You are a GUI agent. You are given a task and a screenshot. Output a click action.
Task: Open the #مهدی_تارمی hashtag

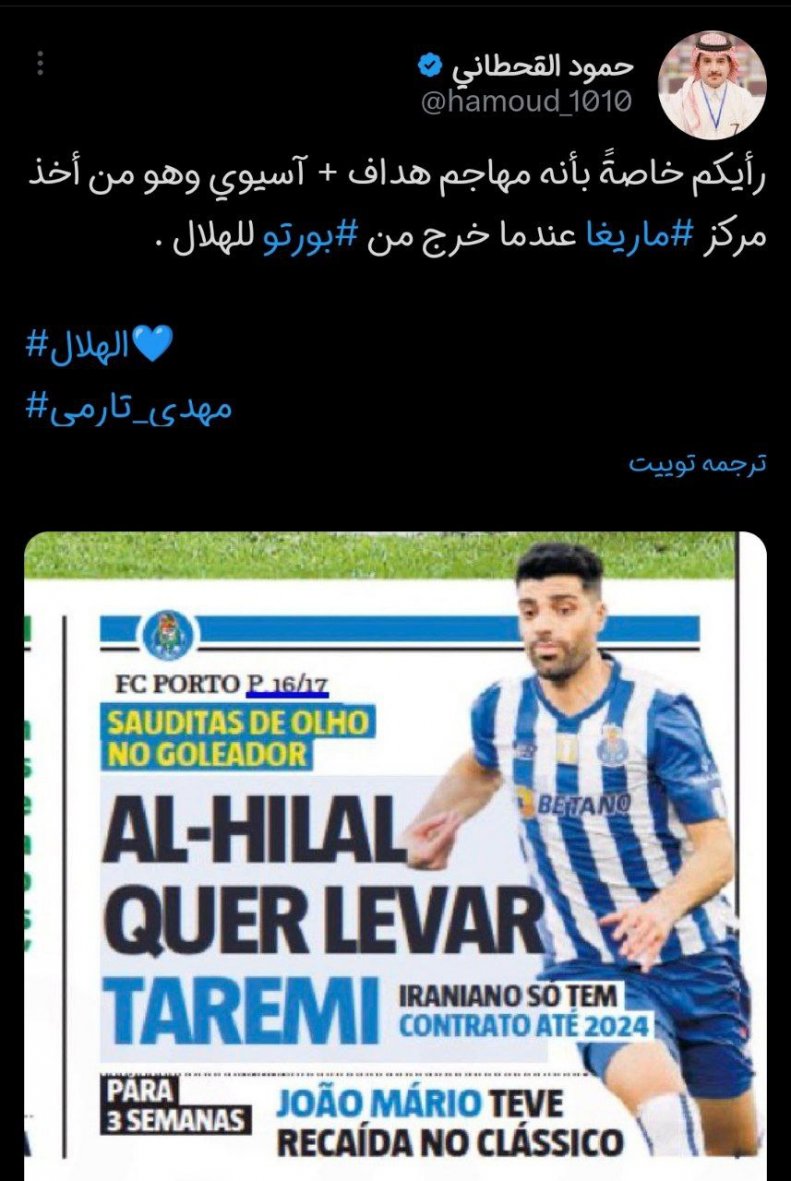pyautogui.click(x=128, y=407)
